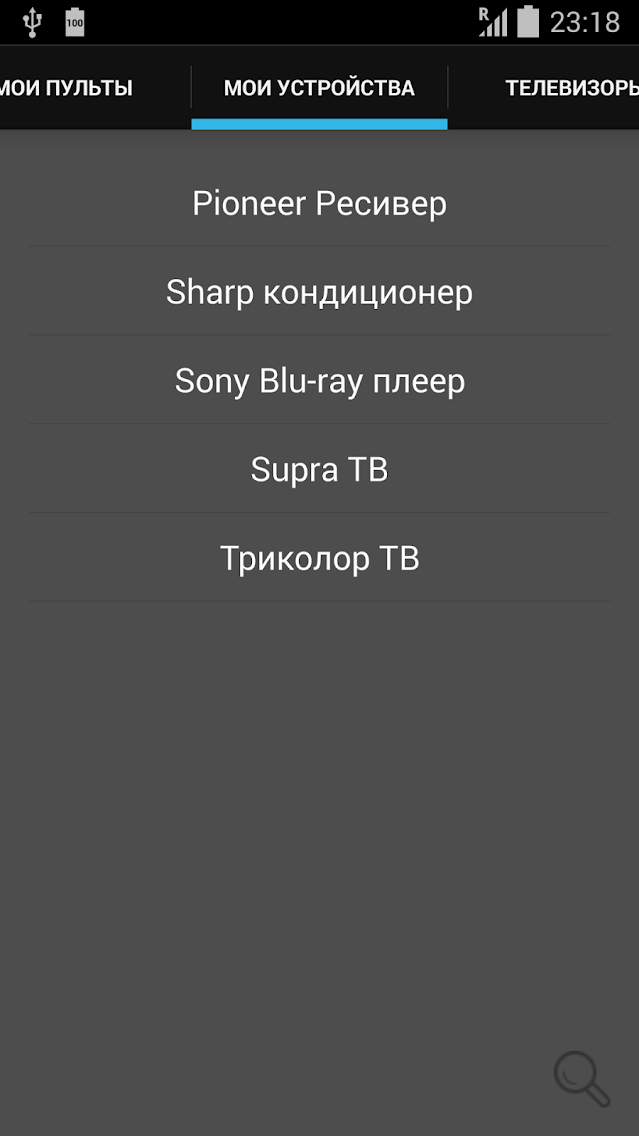The image size is (639, 1136).
Task: Open Триколор ТВ entry
Action: point(319,558)
